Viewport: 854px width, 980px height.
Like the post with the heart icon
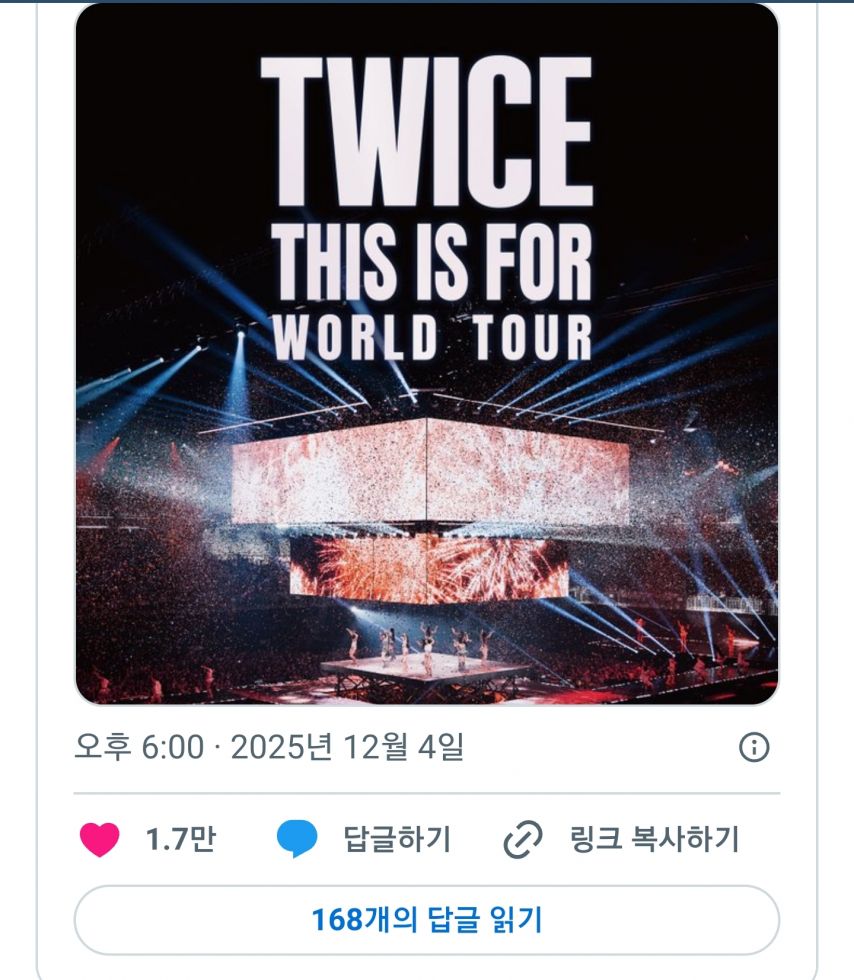tap(99, 840)
